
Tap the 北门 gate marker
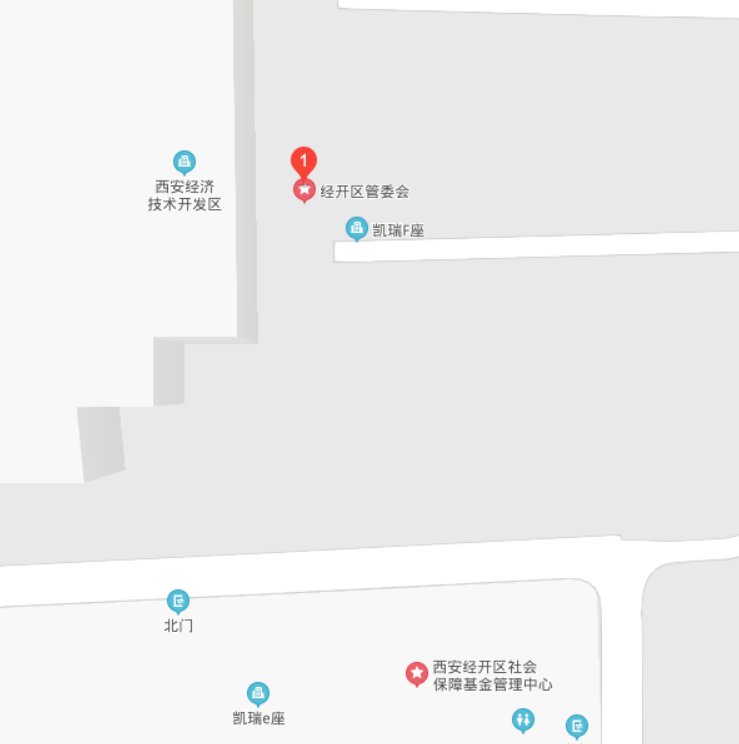[x=179, y=601]
